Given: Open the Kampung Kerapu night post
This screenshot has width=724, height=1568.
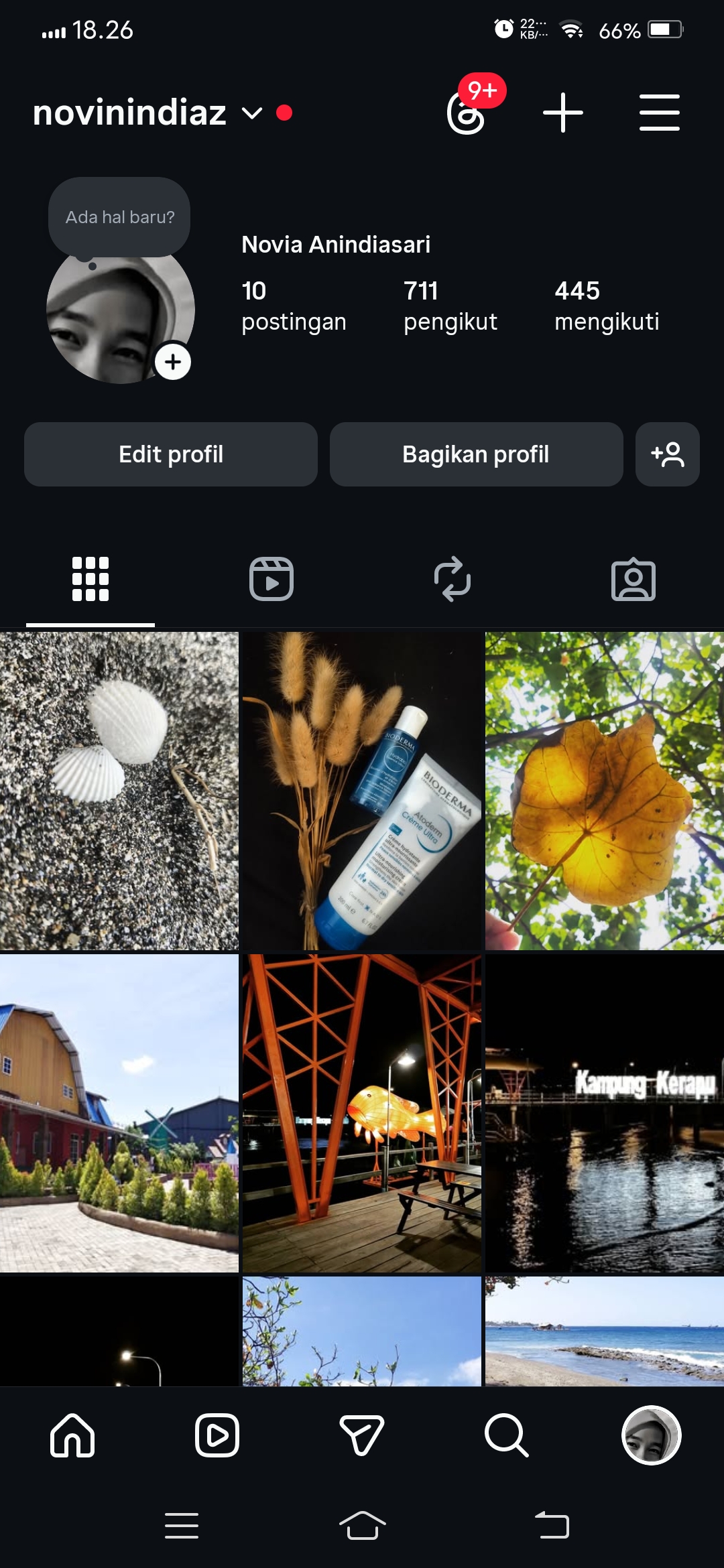Looking at the screenshot, I should [x=604, y=1112].
